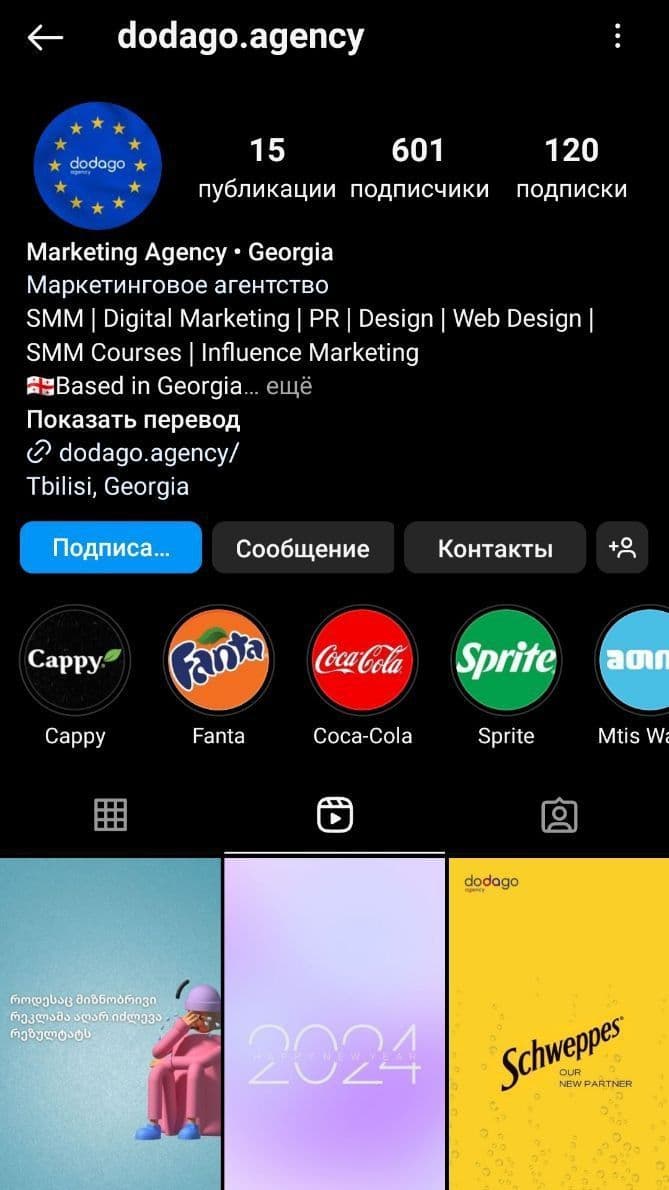669x1190 pixels.
Task: Switch to the tagged photos tab
Action: coord(558,816)
